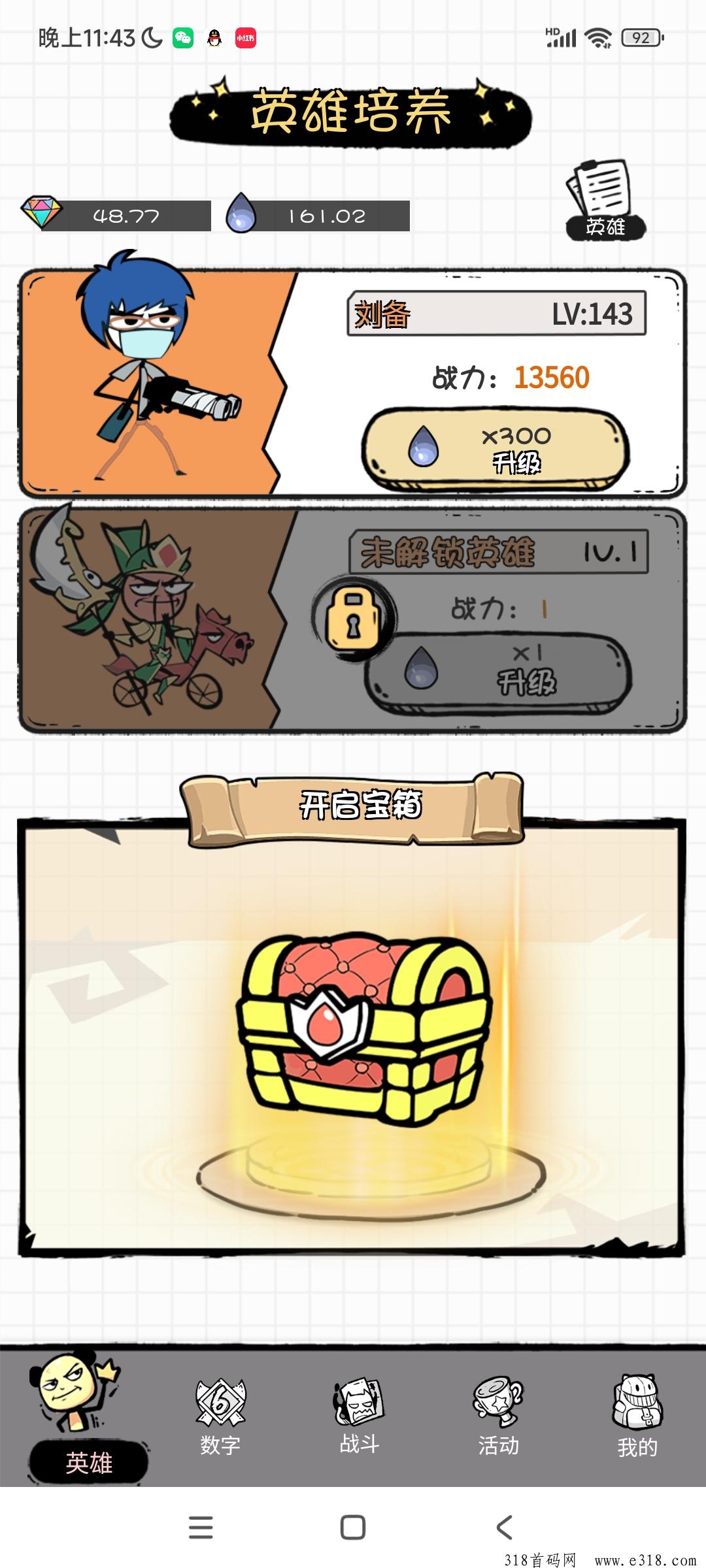Tap the lock icon on 未解锁英雄
Image resolution: width=706 pixels, height=1568 pixels.
pos(354,617)
